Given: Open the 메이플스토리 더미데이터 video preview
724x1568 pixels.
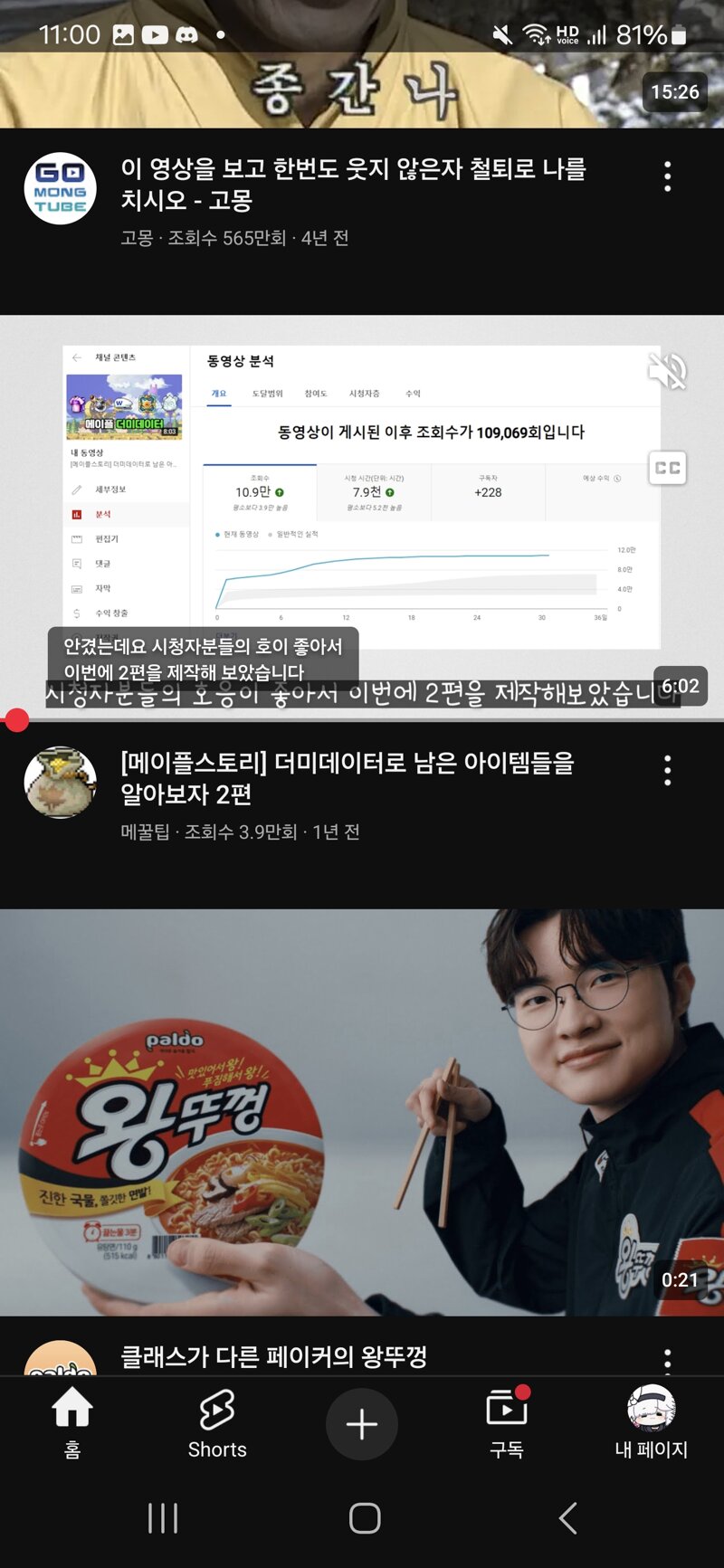Looking at the screenshot, I should pyautogui.click(x=362, y=518).
